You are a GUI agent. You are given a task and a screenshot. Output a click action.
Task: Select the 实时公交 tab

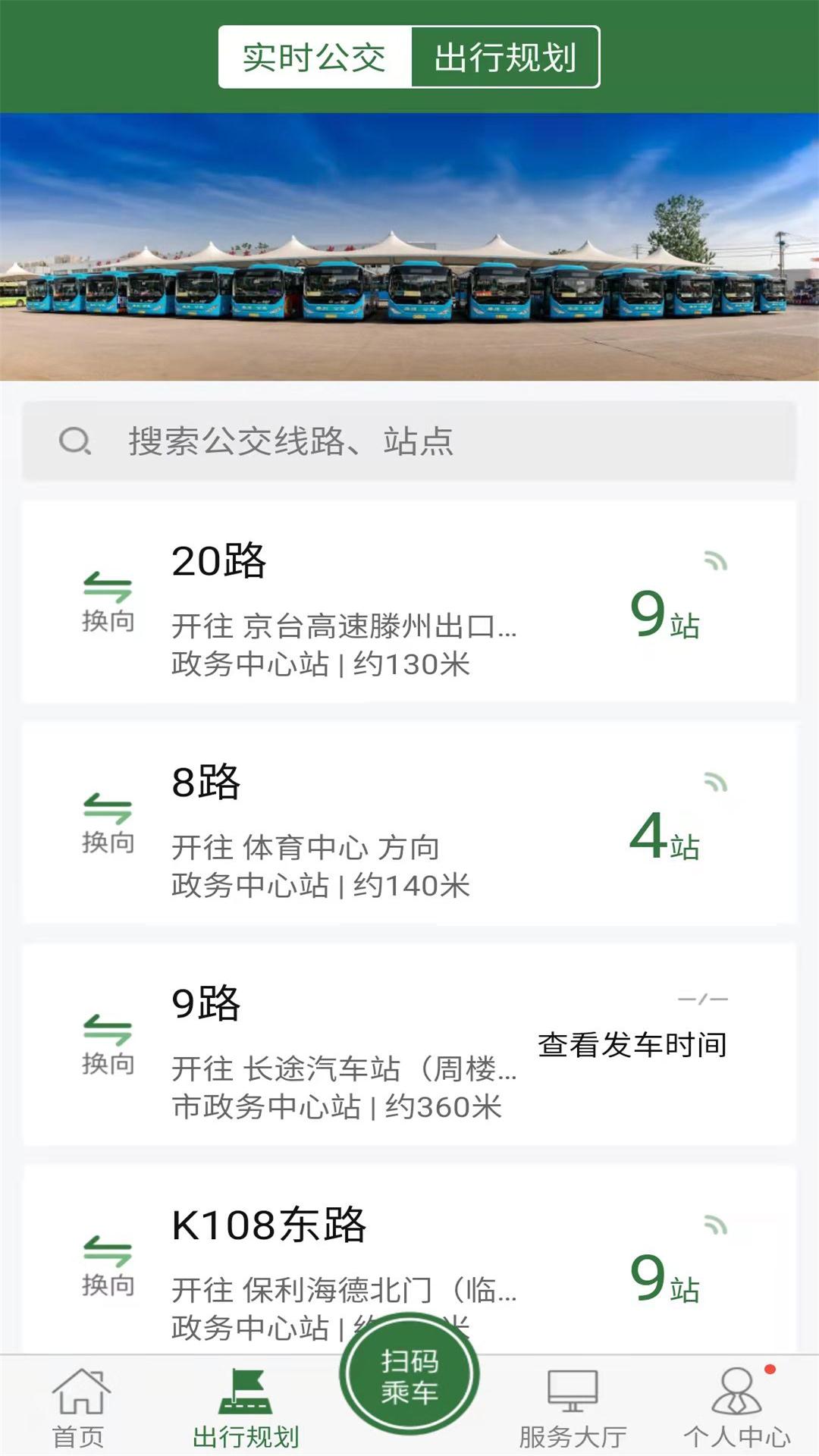coord(313,57)
